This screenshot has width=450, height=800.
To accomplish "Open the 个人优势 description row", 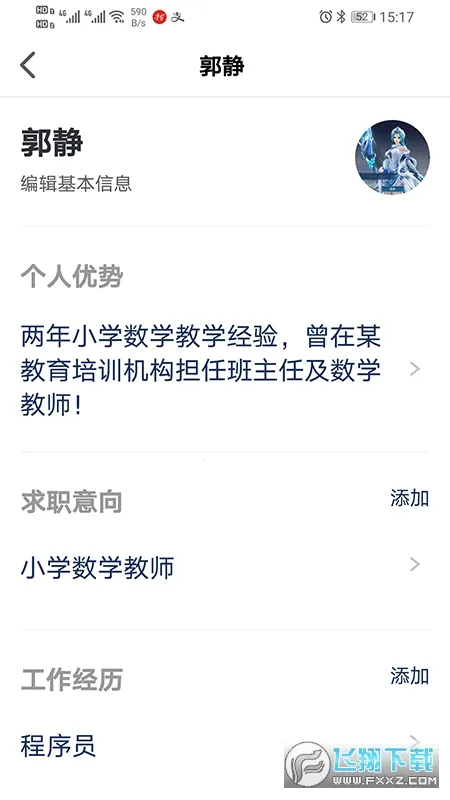I will point(224,369).
